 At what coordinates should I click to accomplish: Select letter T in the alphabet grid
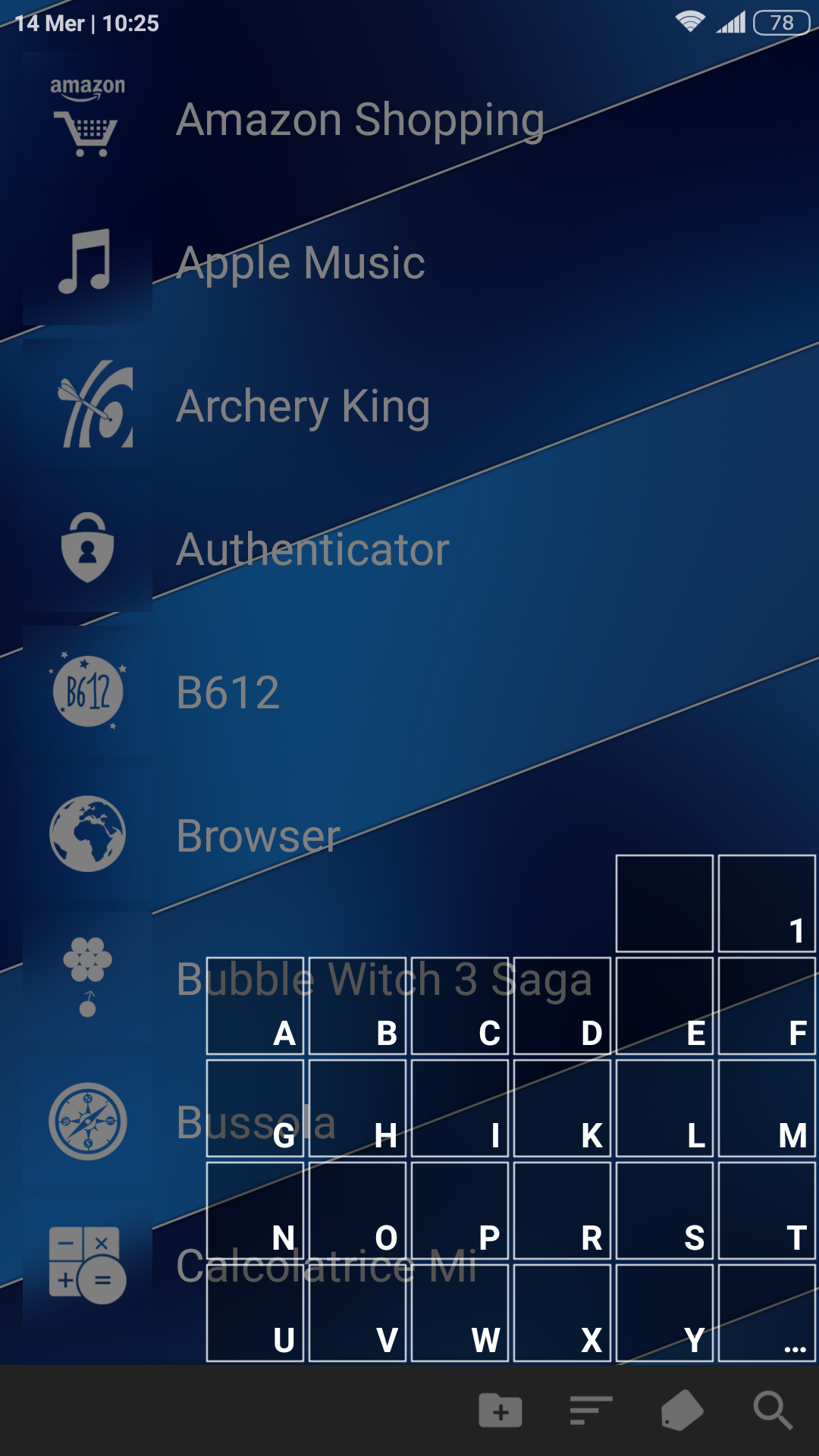pyautogui.click(x=767, y=1210)
